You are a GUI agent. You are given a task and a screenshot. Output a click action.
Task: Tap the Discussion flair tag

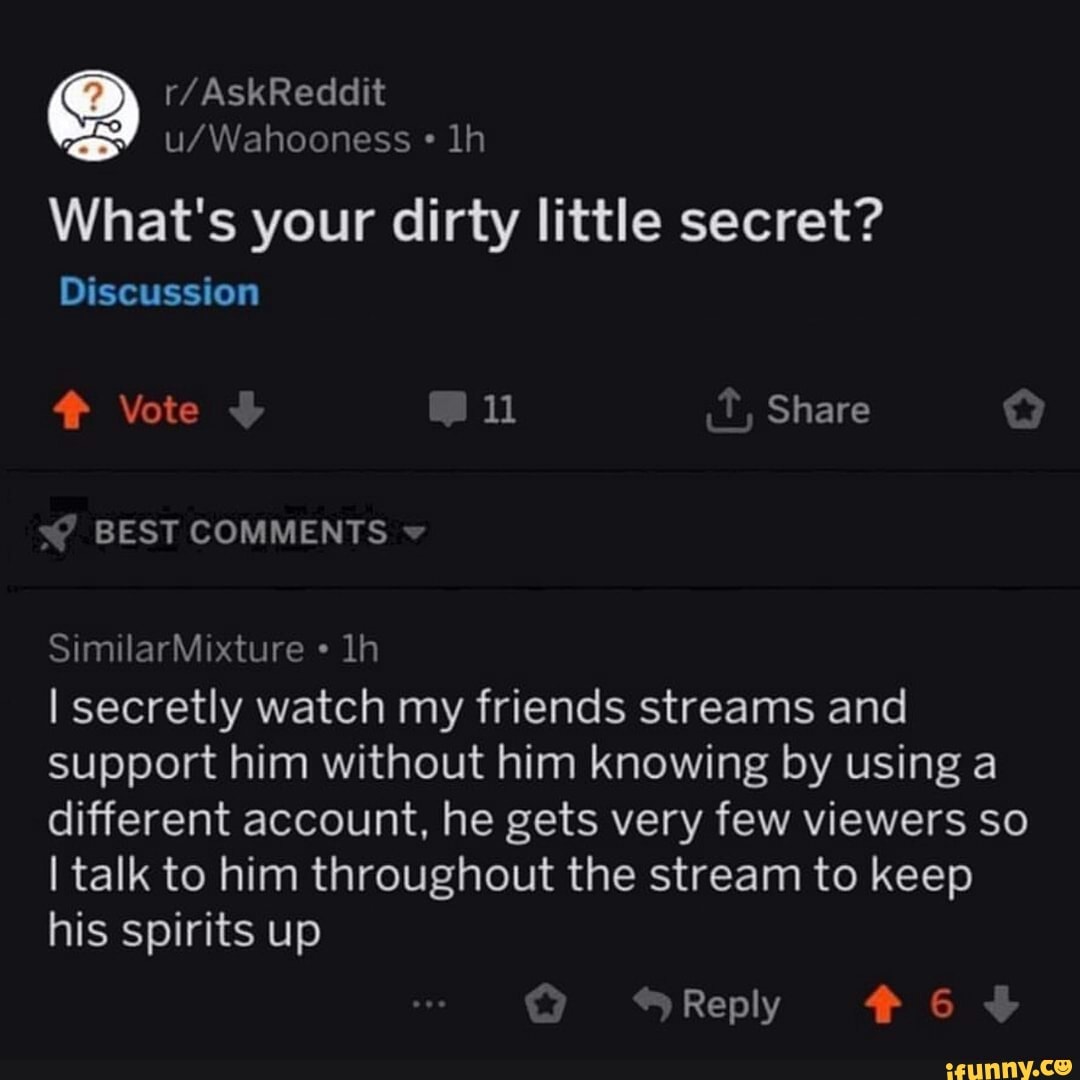159,293
